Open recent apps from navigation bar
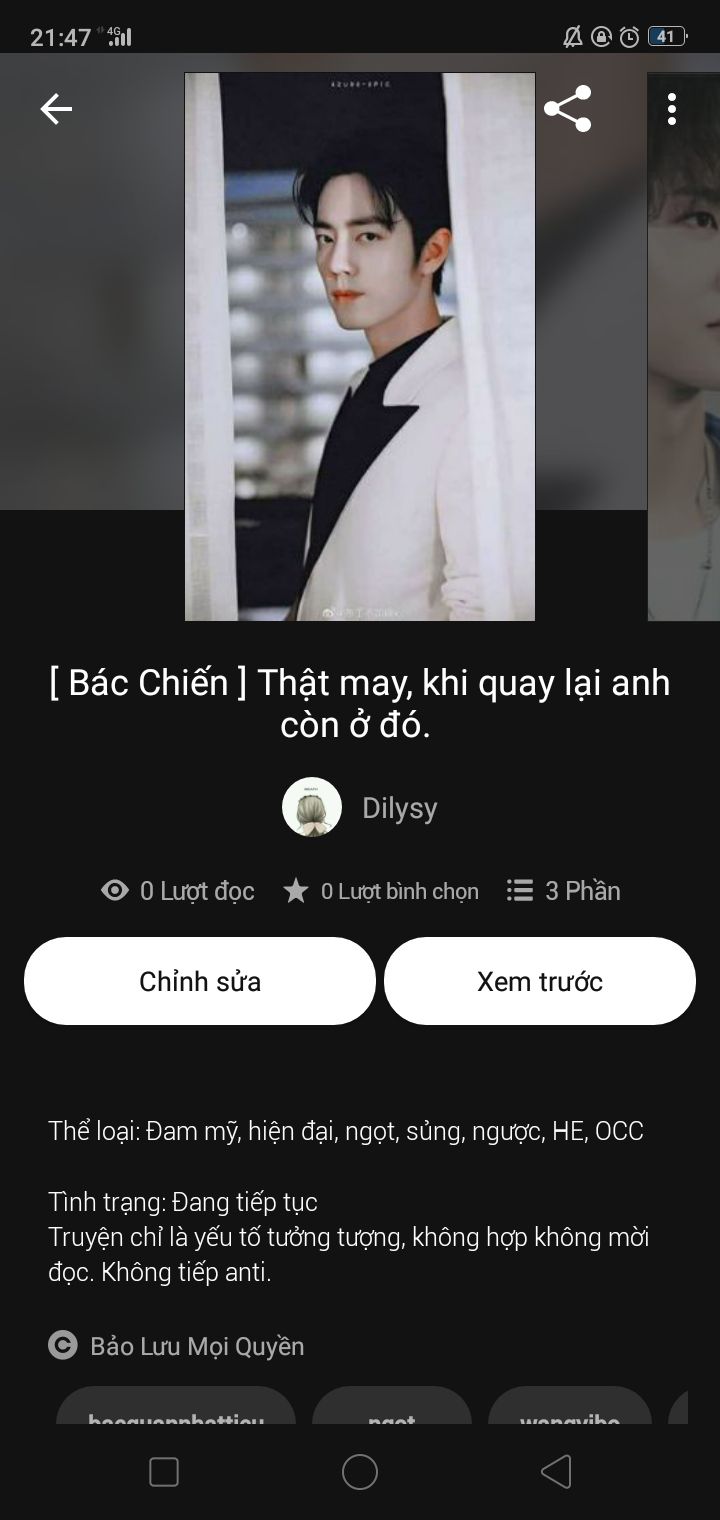This screenshot has height=1520, width=720. [x=164, y=1472]
